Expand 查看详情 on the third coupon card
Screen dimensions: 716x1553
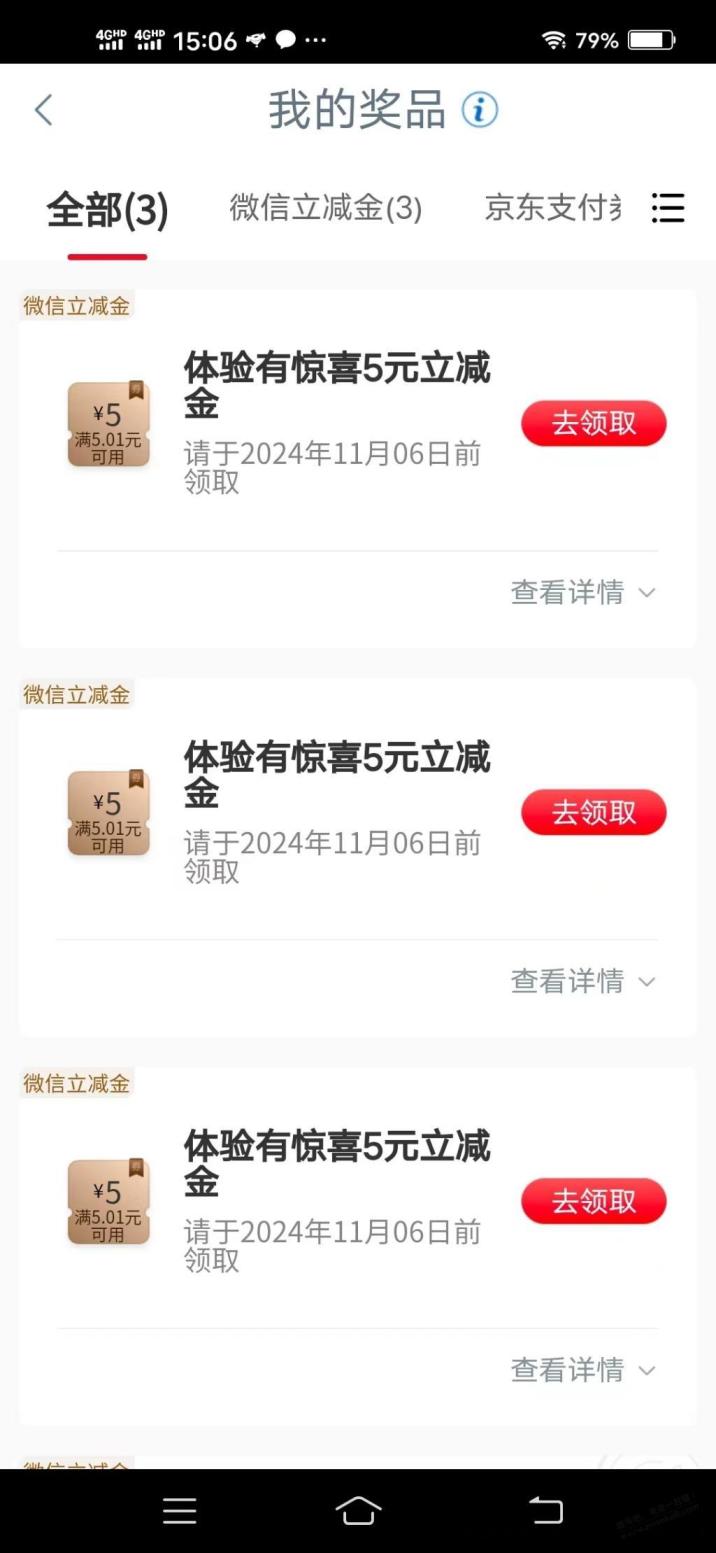pyautogui.click(x=583, y=1370)
